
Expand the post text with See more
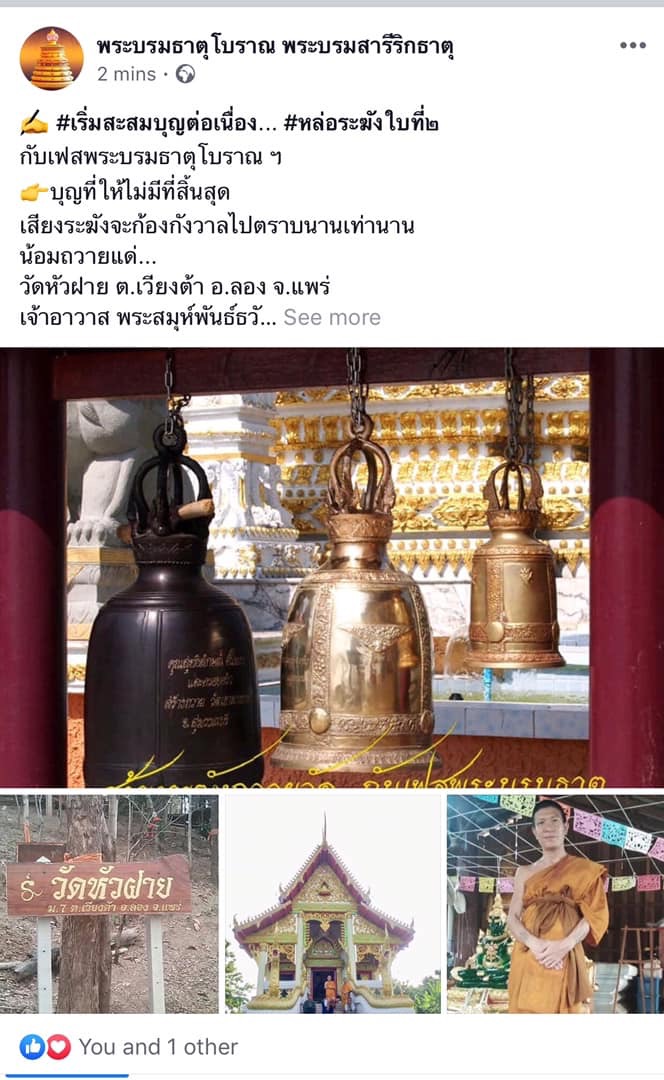click(332, 318)
